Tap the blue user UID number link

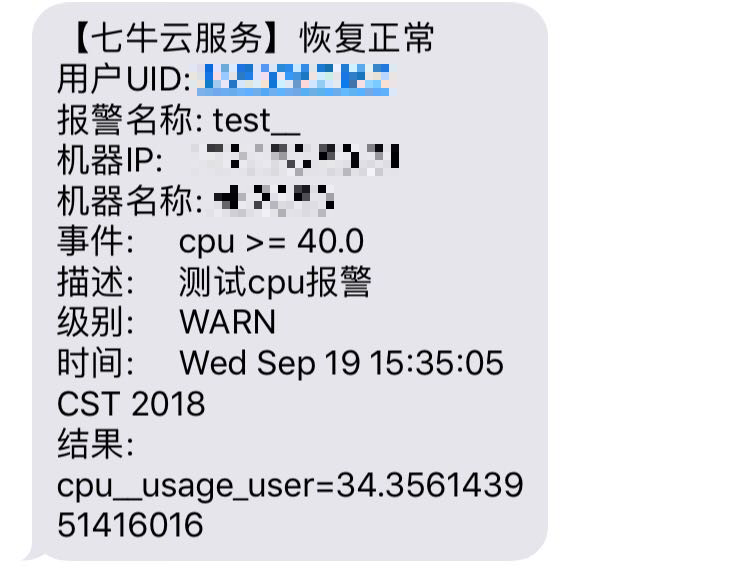(294, 79)
